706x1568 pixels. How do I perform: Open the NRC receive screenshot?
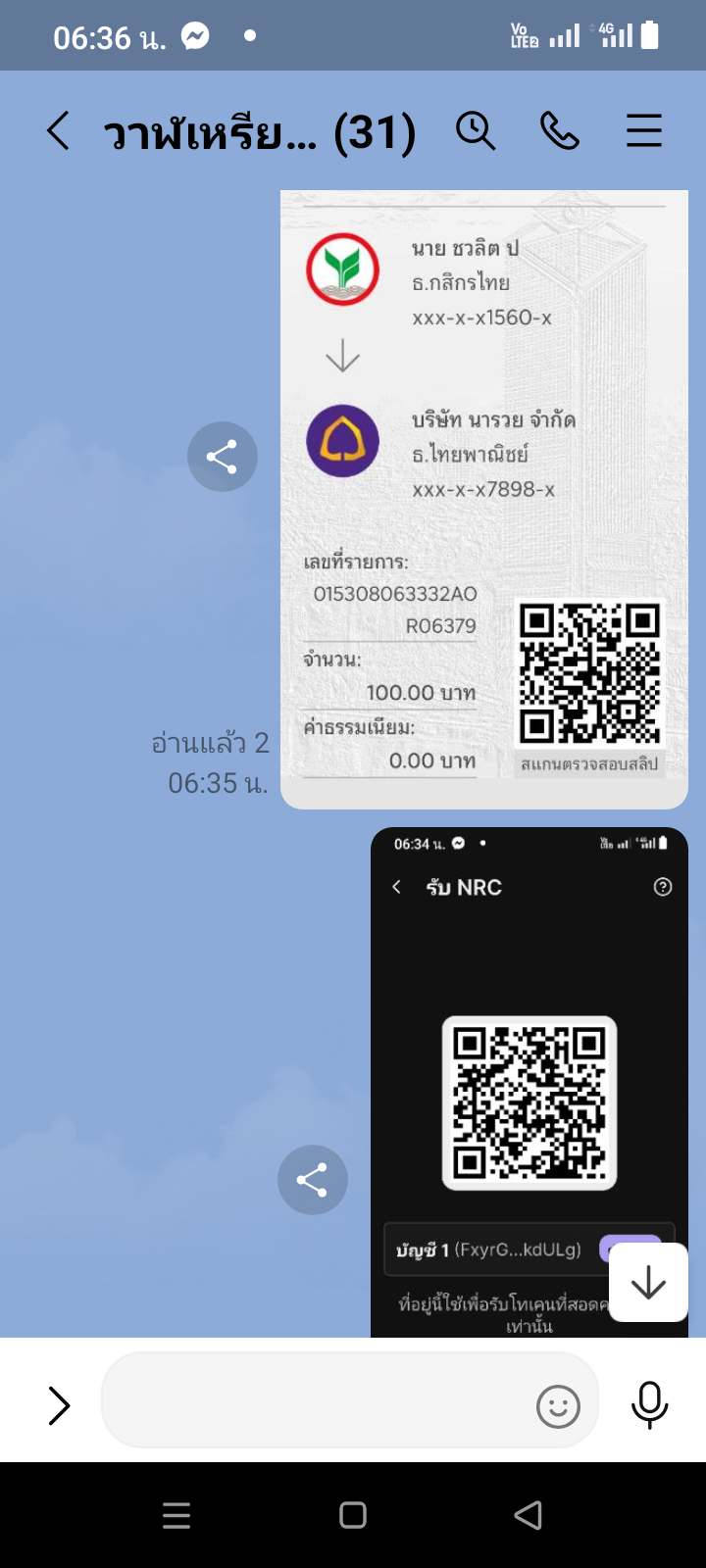tap(529, 1078)
